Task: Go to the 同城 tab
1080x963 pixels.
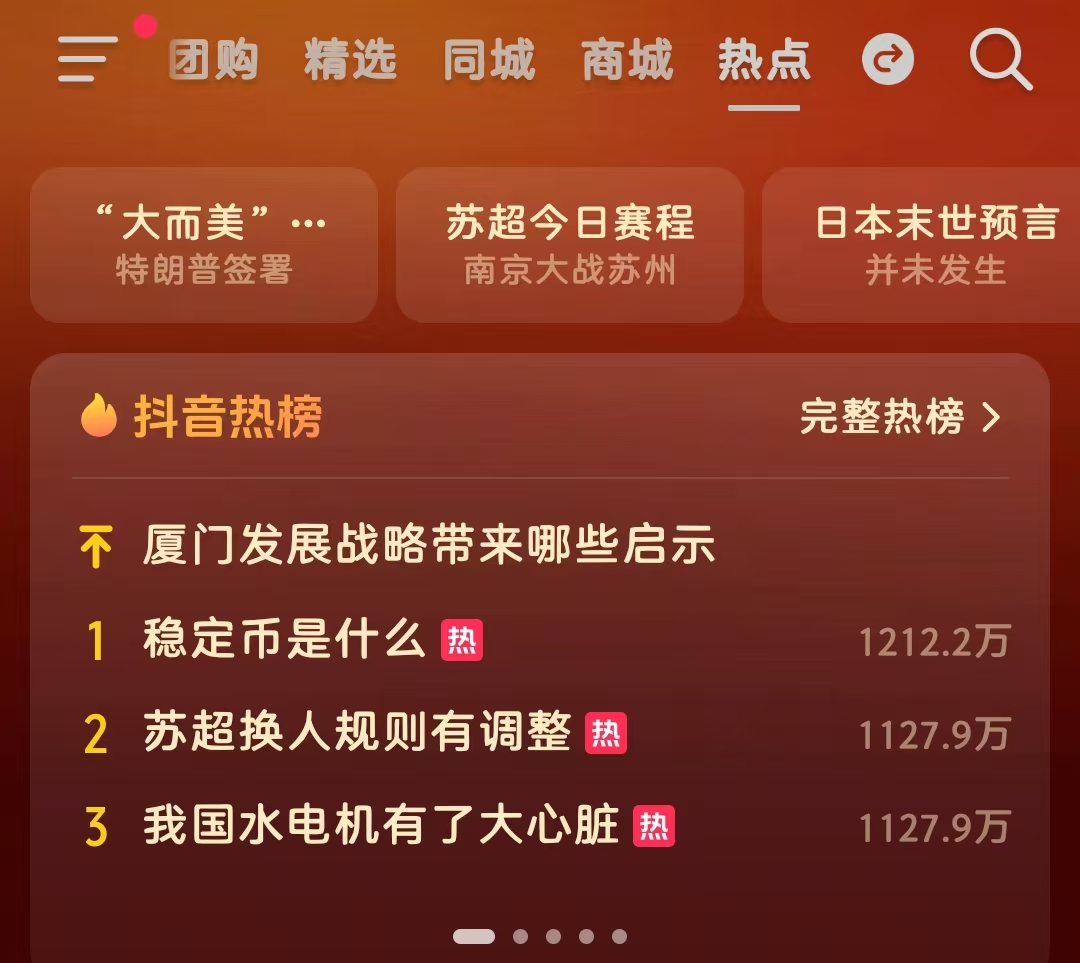Action: [489, 61]
